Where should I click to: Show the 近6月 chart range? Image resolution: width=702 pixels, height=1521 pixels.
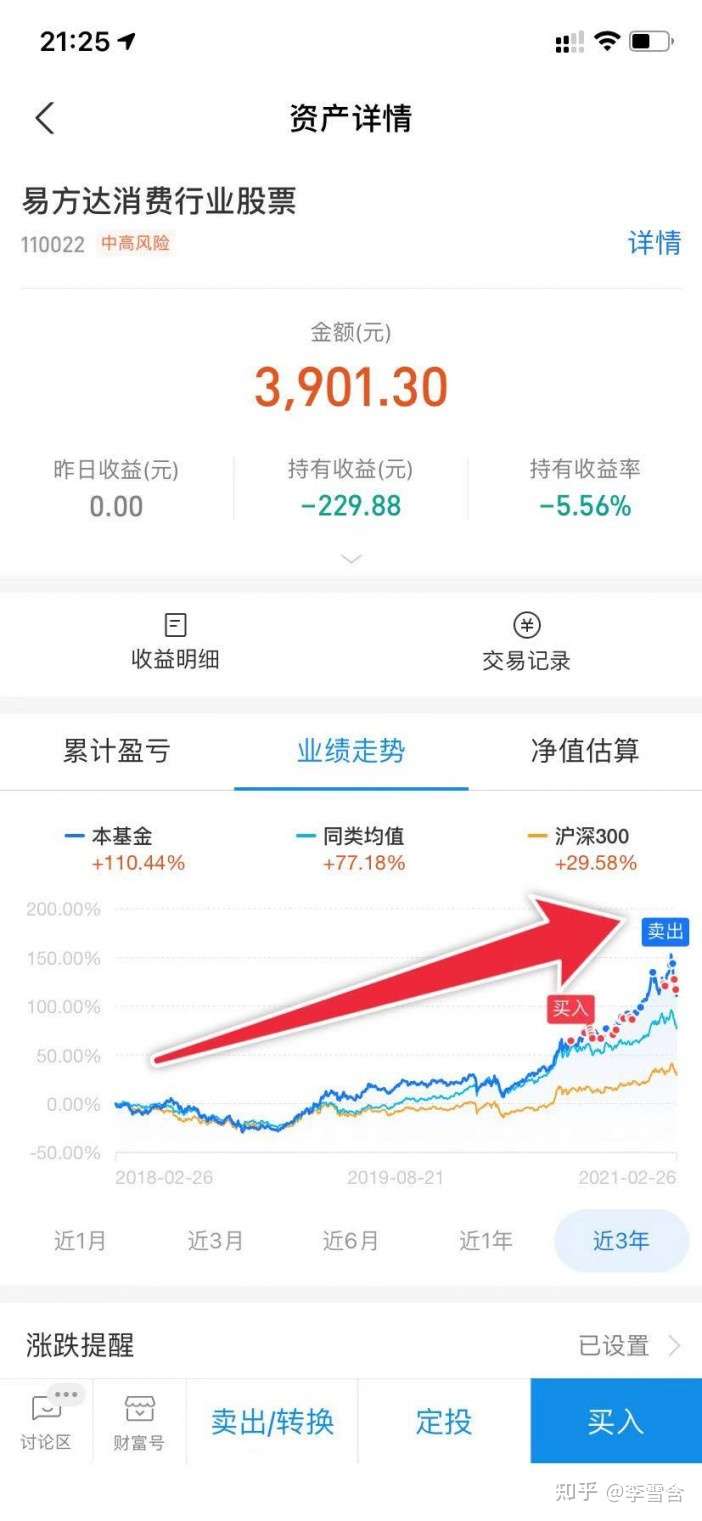(351, 1241)
